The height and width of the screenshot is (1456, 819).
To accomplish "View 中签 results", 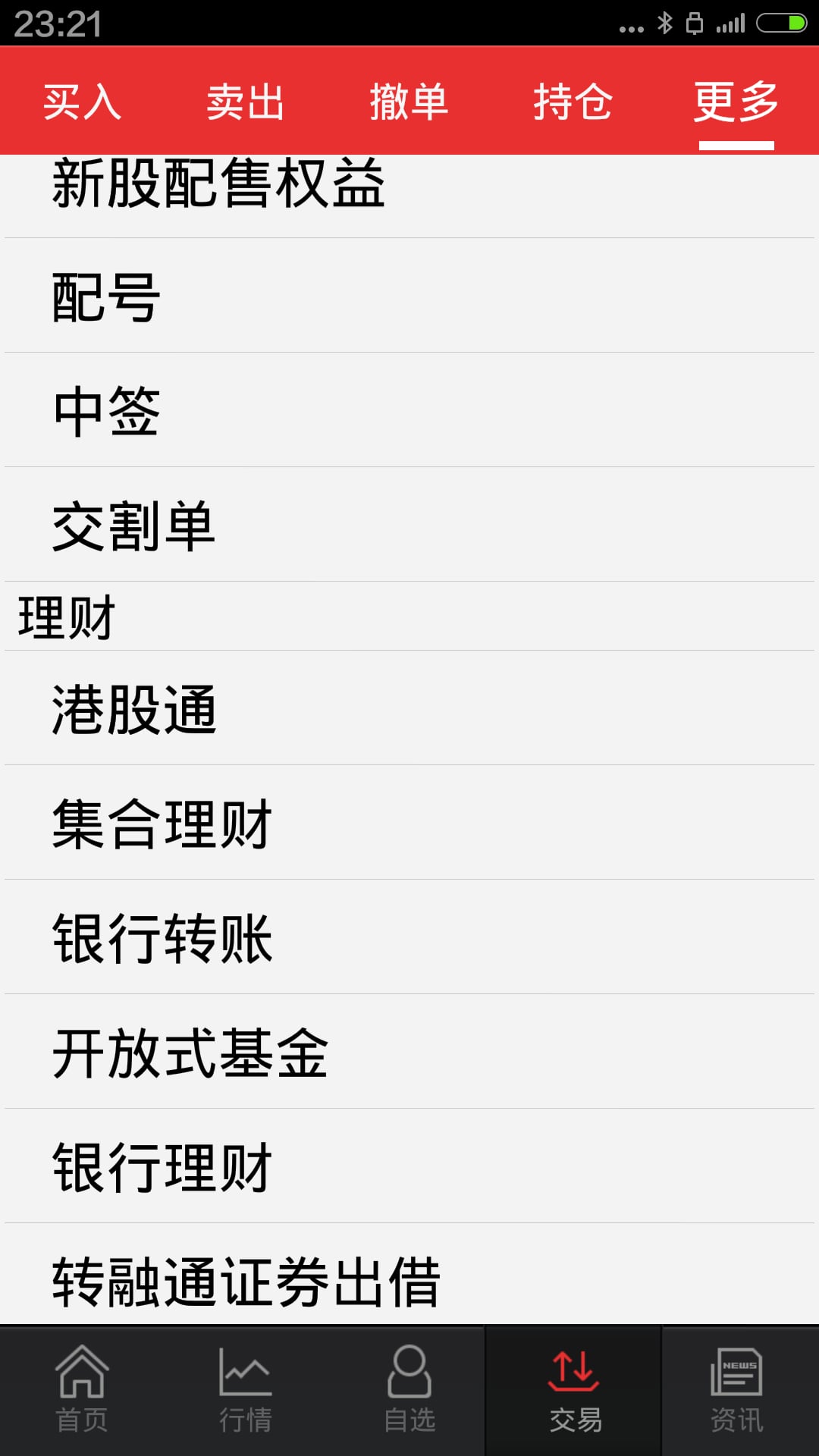I will click(x=409, y=411).
